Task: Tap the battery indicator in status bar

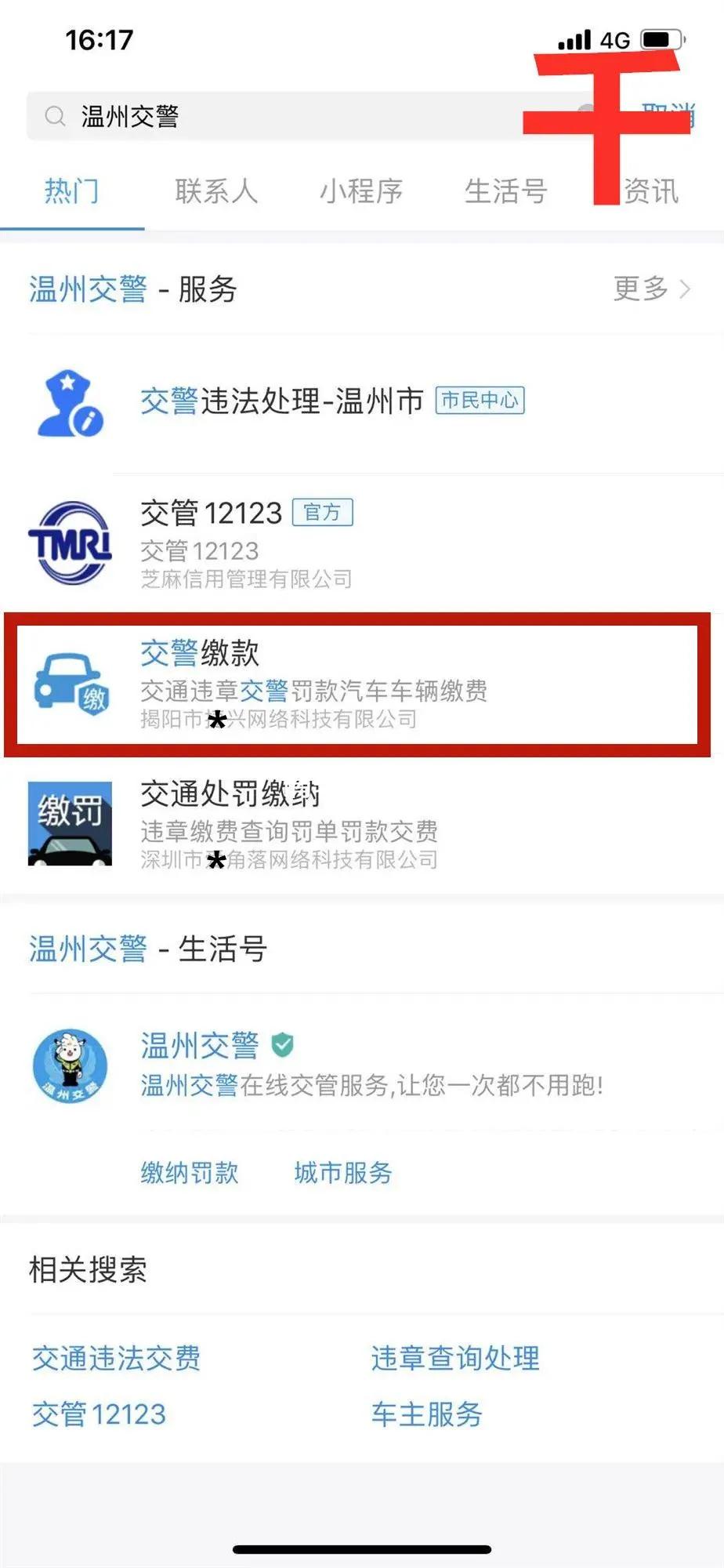Action: (x=662, y=38)
